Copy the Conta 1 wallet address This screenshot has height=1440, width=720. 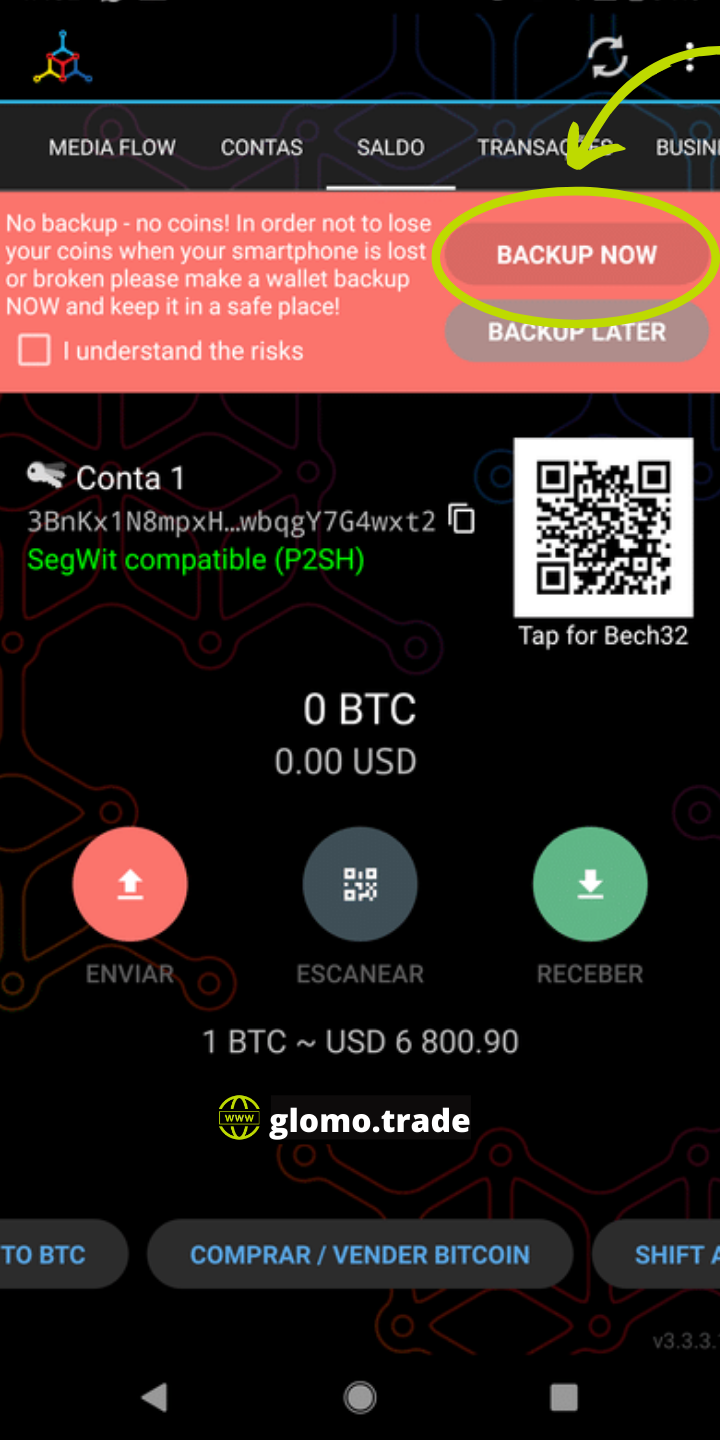point(462,520)
